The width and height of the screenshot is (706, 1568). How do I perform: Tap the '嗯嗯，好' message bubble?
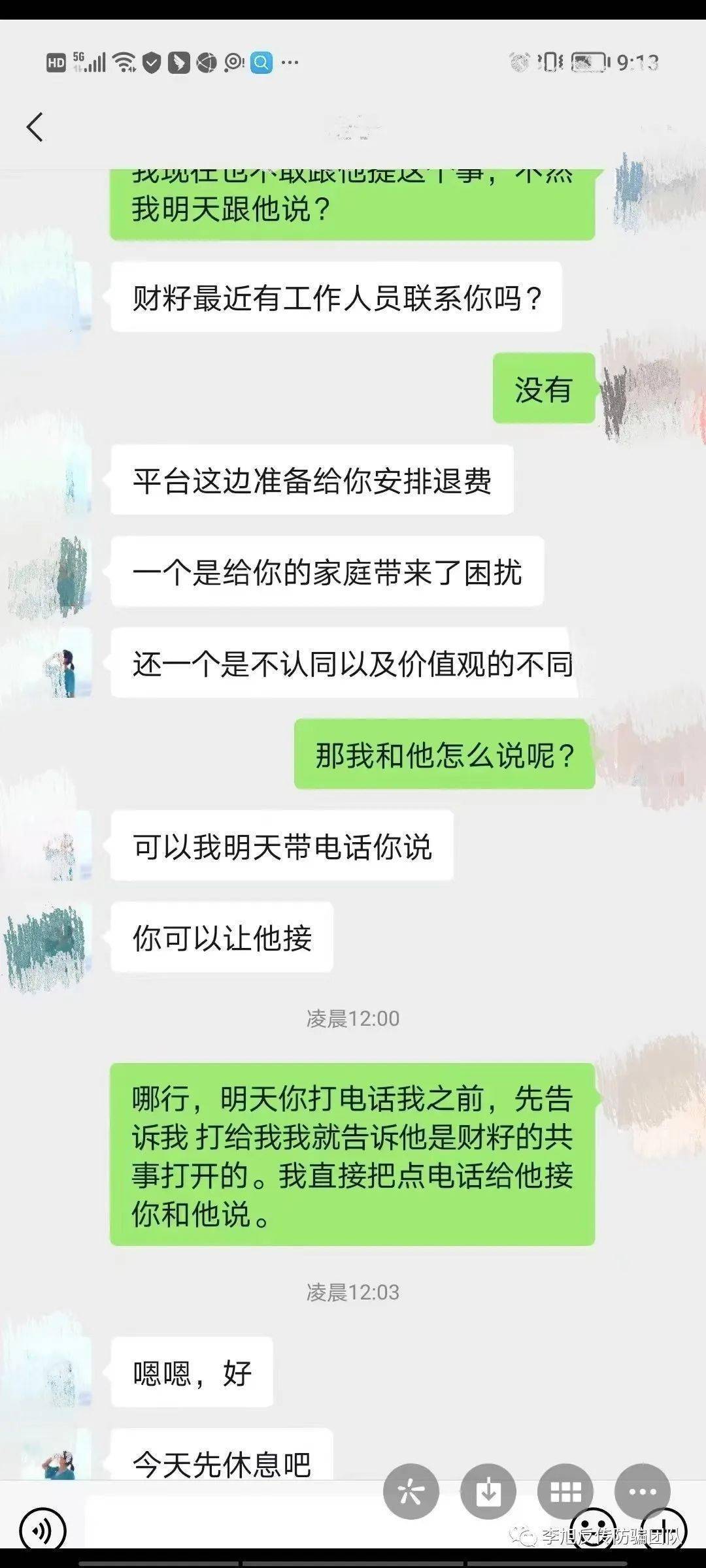(193, 1373)
